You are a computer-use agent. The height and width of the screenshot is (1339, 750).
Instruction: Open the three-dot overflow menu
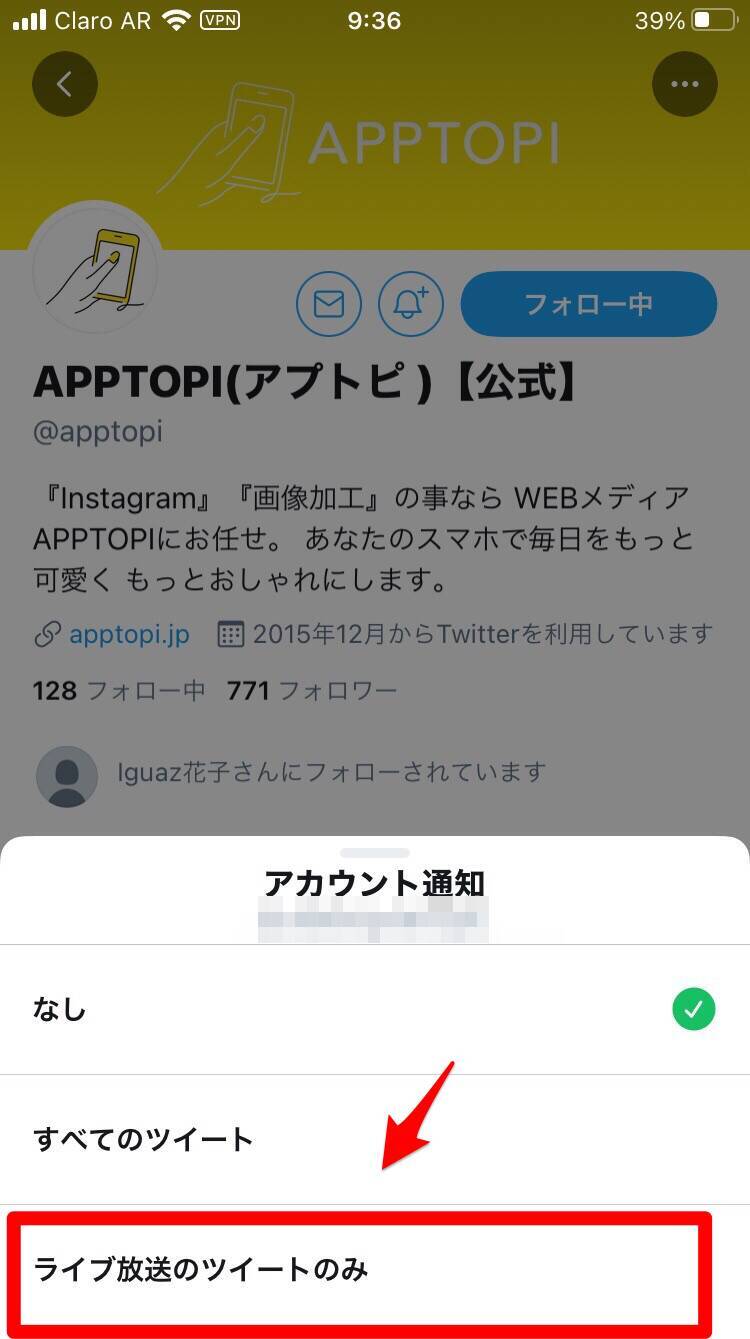685,84
